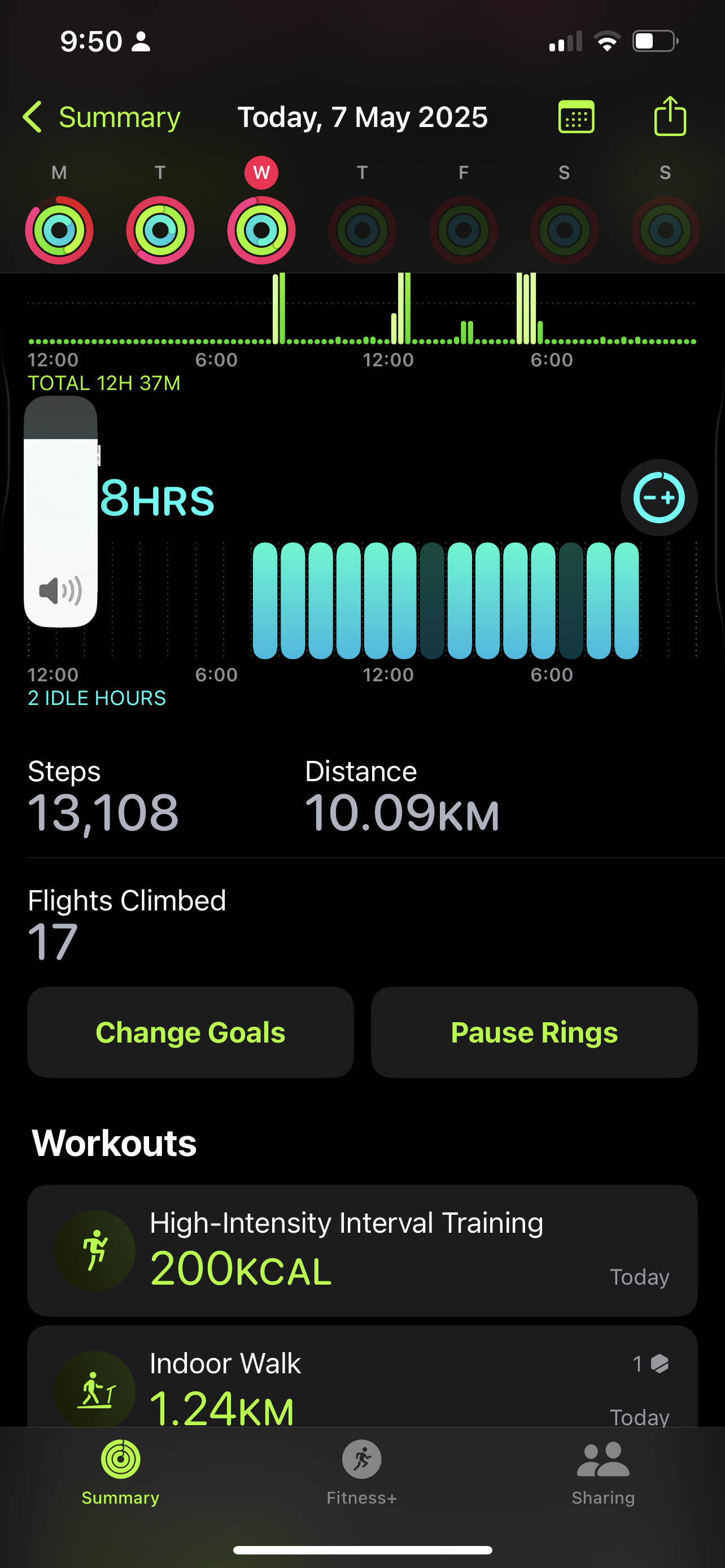Select Tuesday's activity rings
The height and width of the screenshot is (1568, 725).
pyautogui.click(x=160, y=230)
